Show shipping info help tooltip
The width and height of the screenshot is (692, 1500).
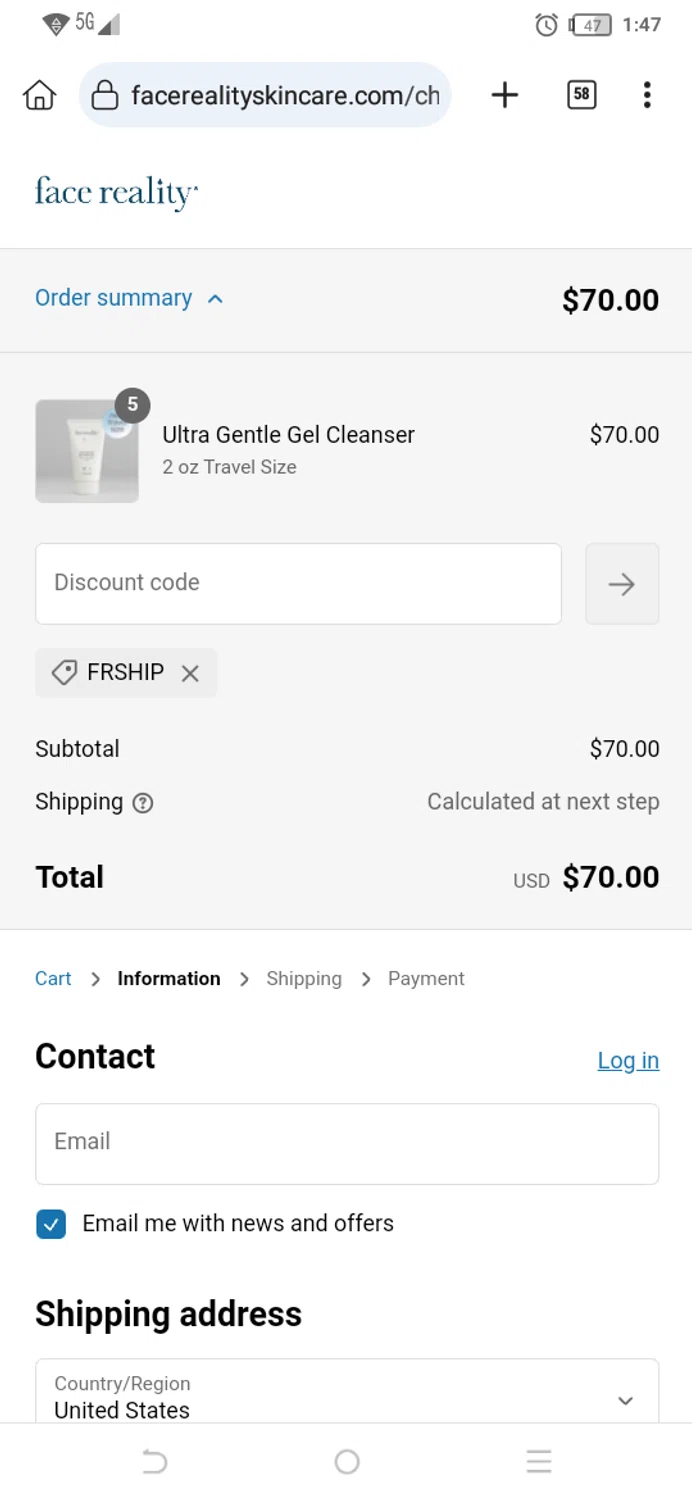[143, 803]
